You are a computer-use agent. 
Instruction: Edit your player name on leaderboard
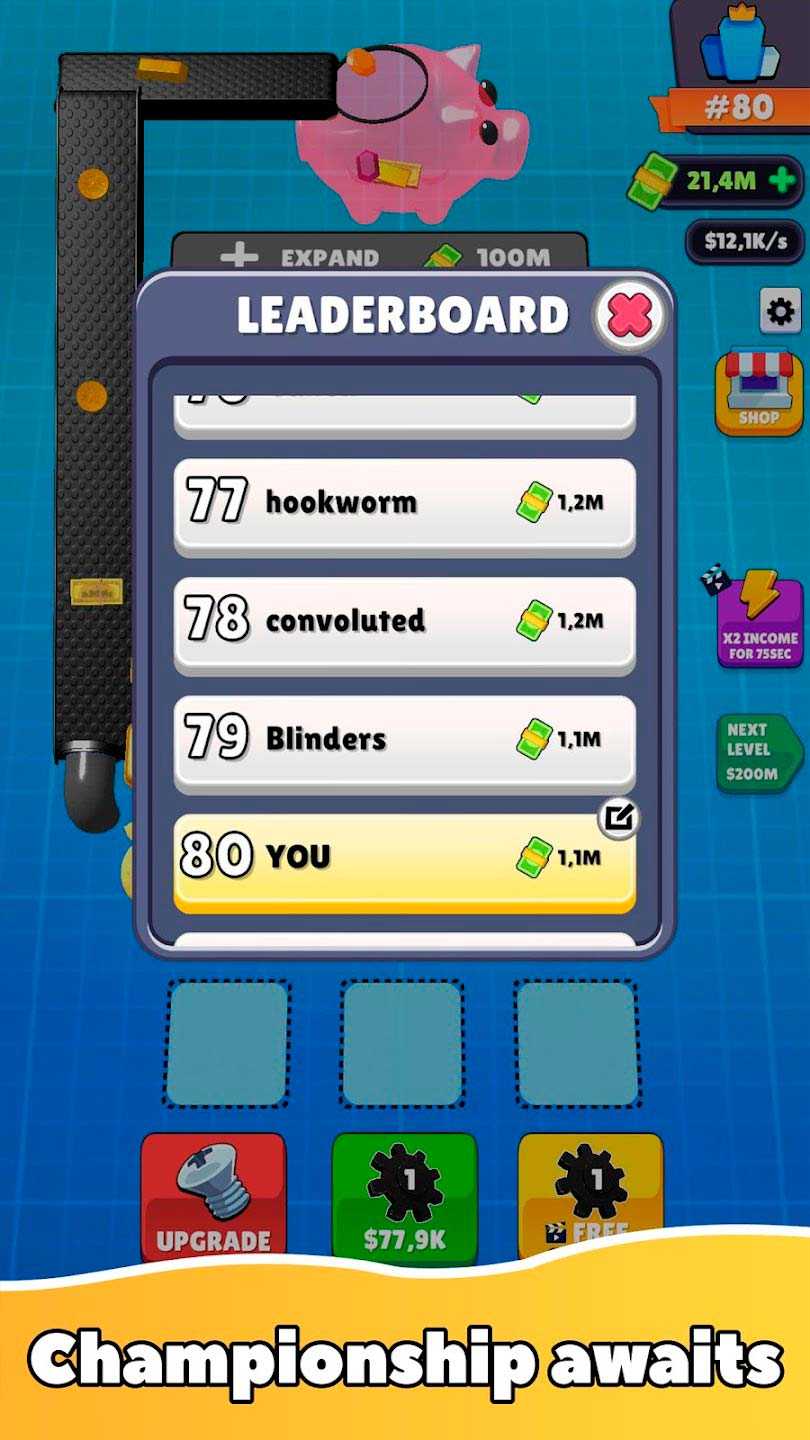coord(619,820)
